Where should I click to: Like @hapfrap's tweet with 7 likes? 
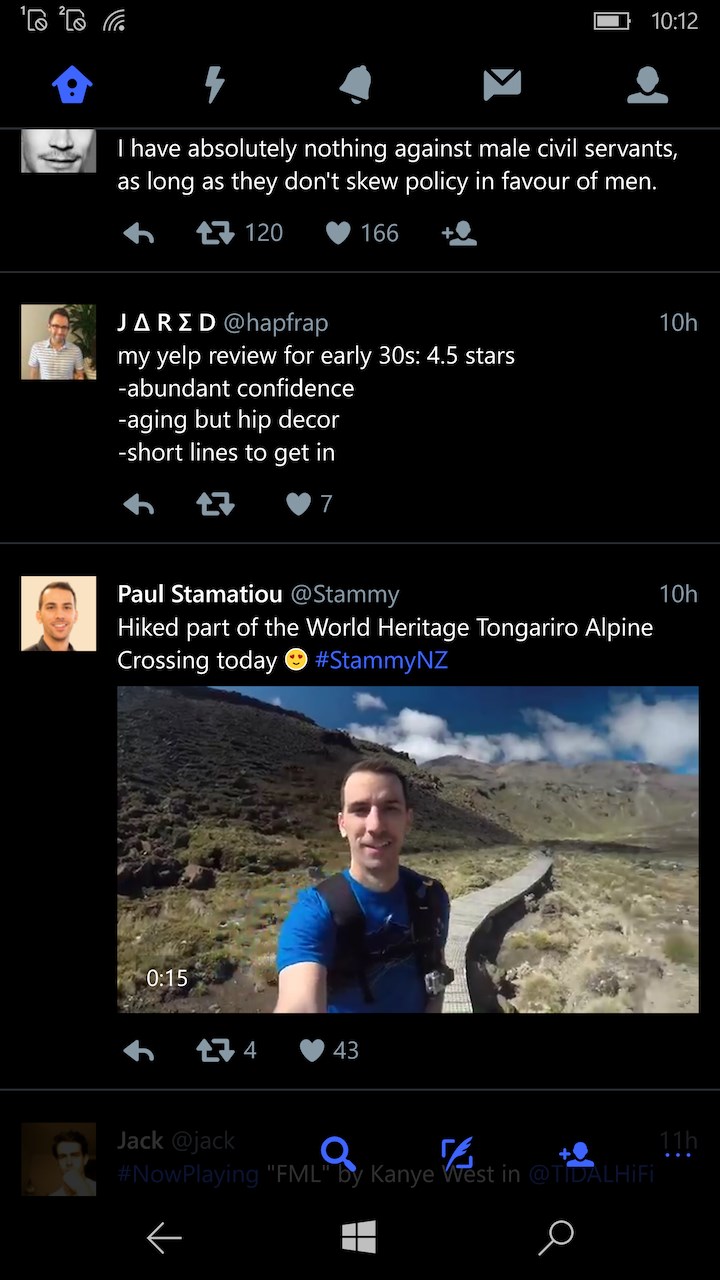299,504
